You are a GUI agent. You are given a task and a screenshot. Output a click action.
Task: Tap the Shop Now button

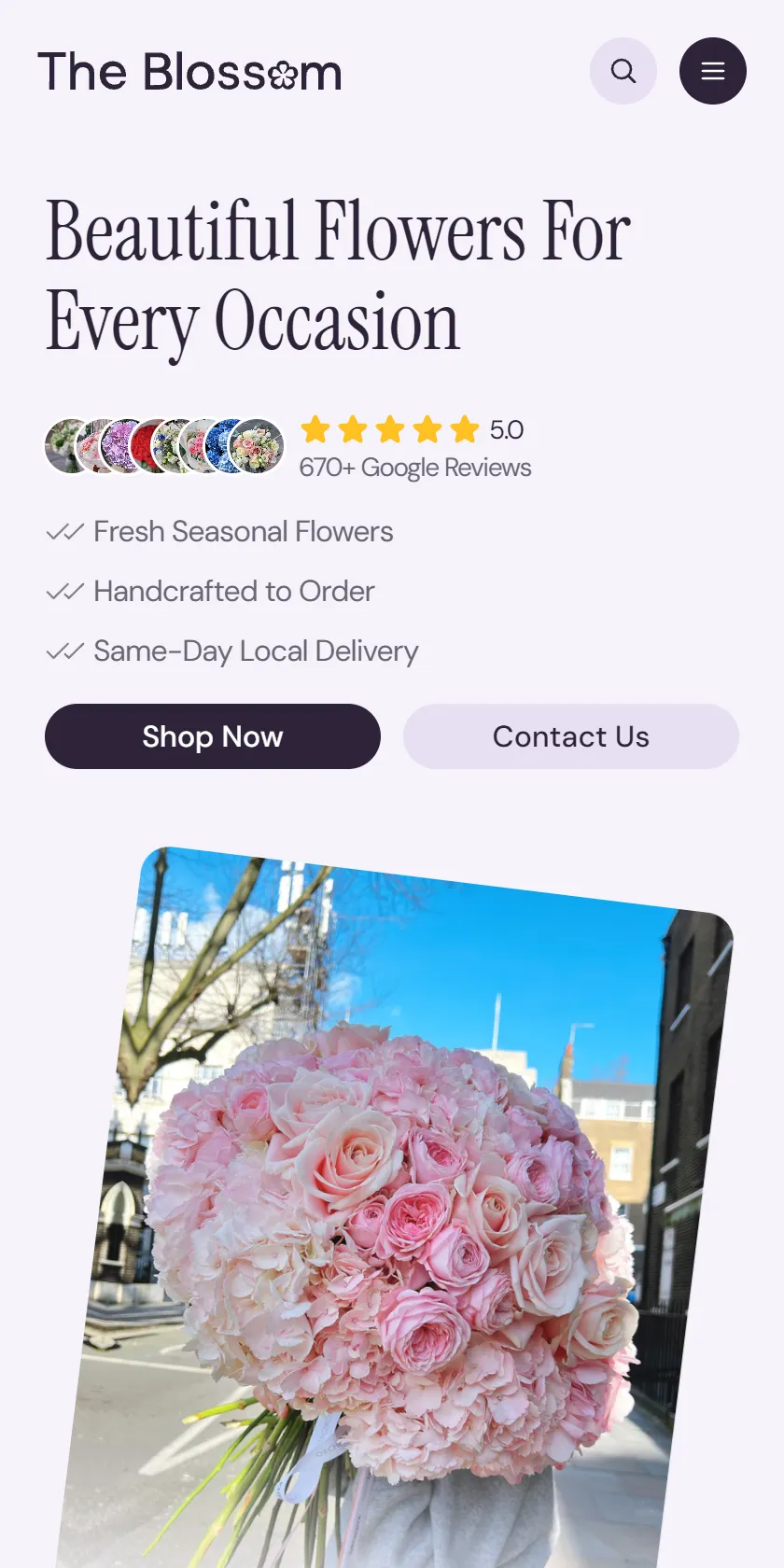click(x=213, y=736)
